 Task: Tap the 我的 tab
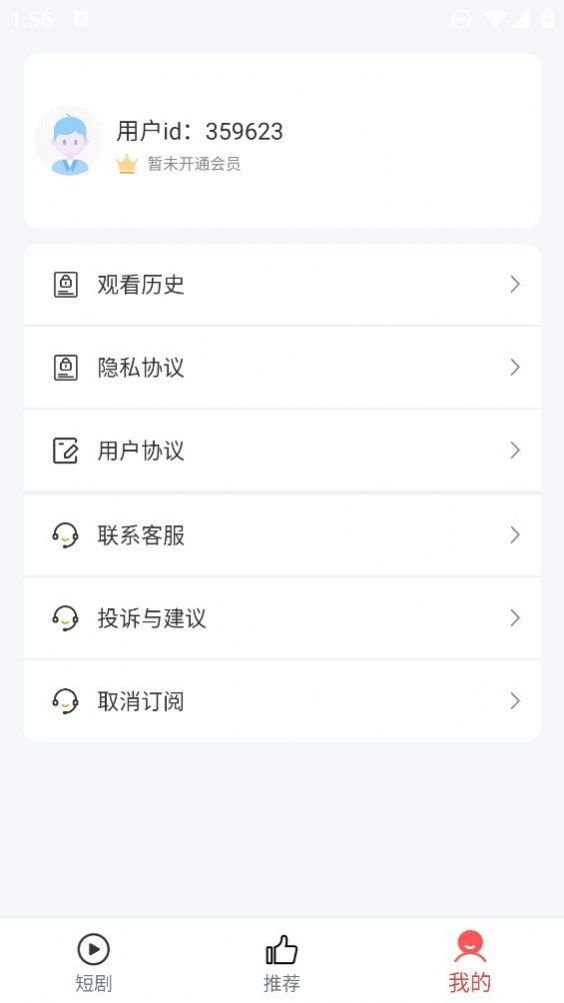(470, 961)
